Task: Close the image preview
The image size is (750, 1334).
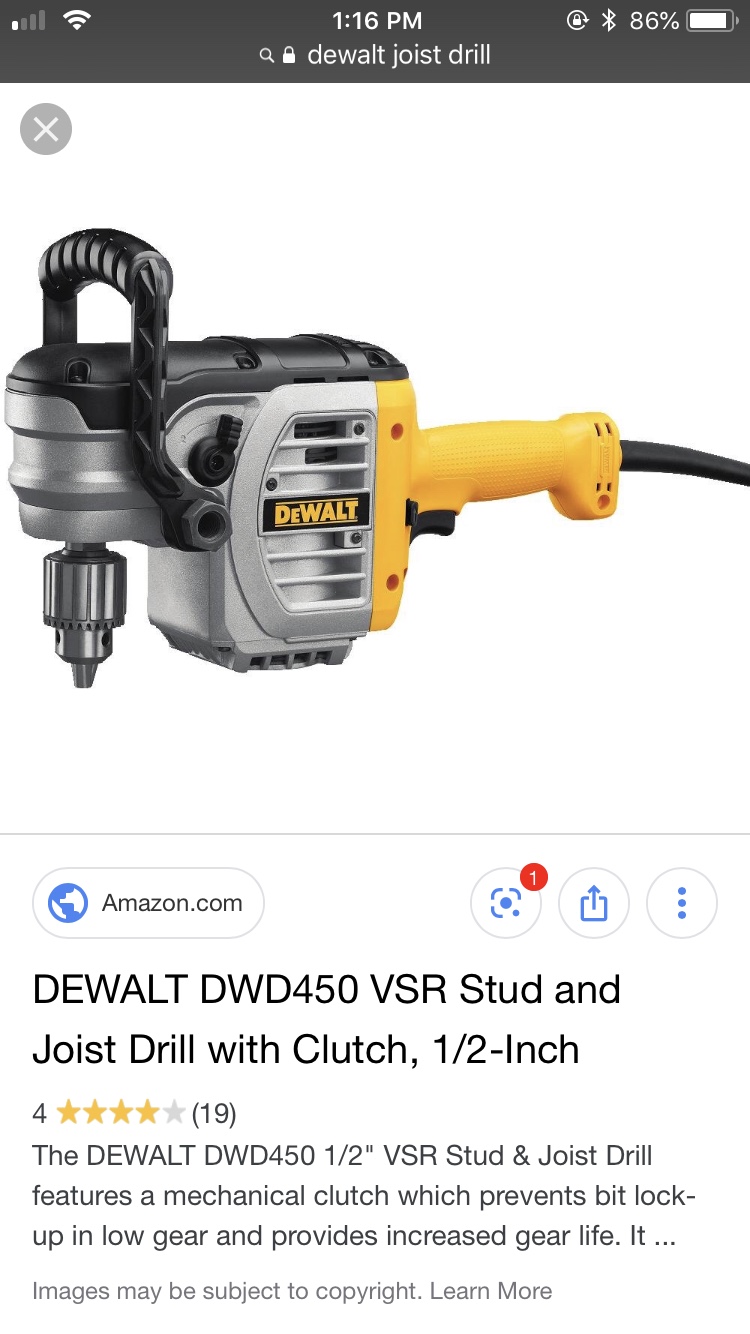Action: point(46,129)
